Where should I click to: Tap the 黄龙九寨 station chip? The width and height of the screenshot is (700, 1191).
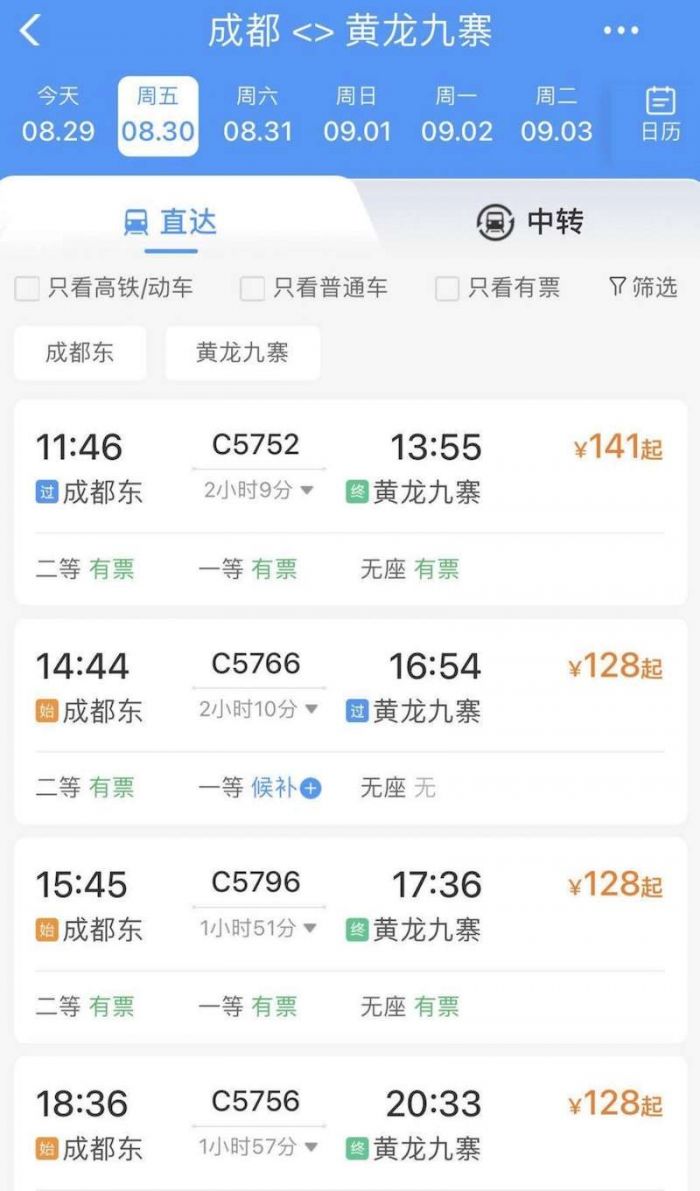242,353
